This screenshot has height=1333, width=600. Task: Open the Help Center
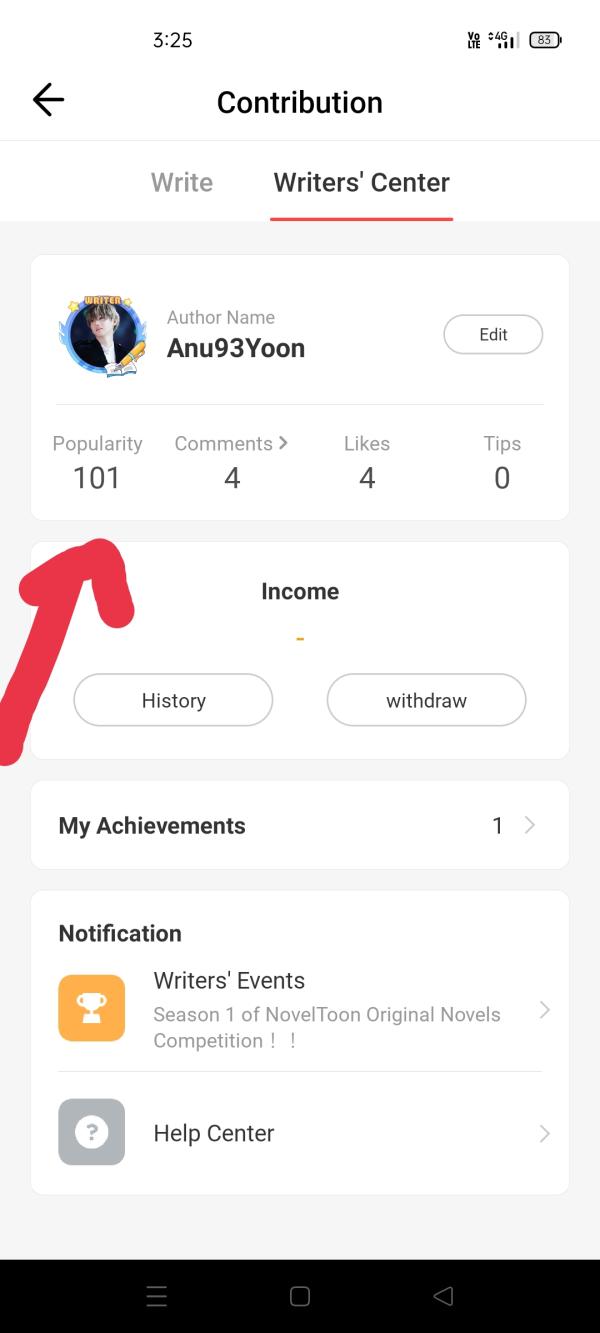300,1133
